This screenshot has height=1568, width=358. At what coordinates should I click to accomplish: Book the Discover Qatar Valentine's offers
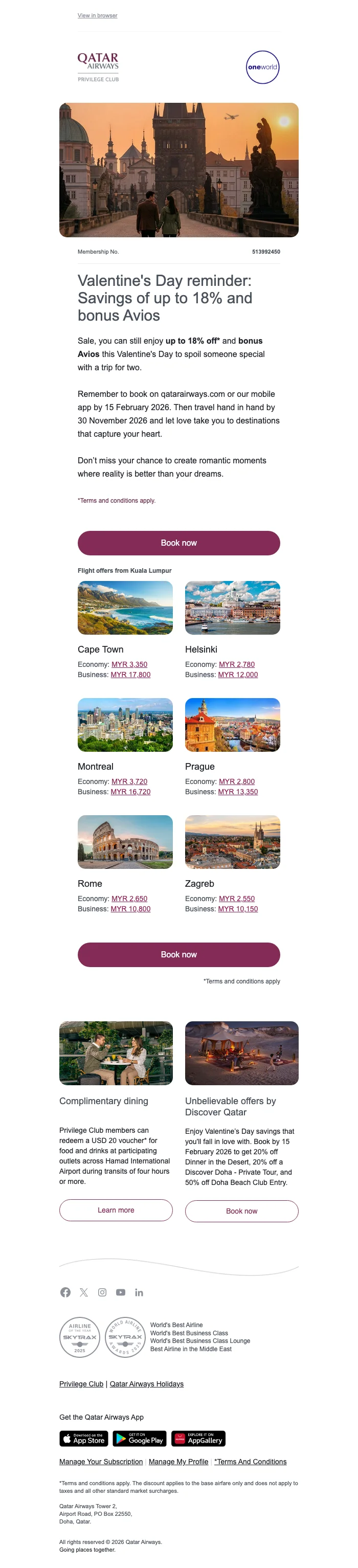coord(241,1212)
